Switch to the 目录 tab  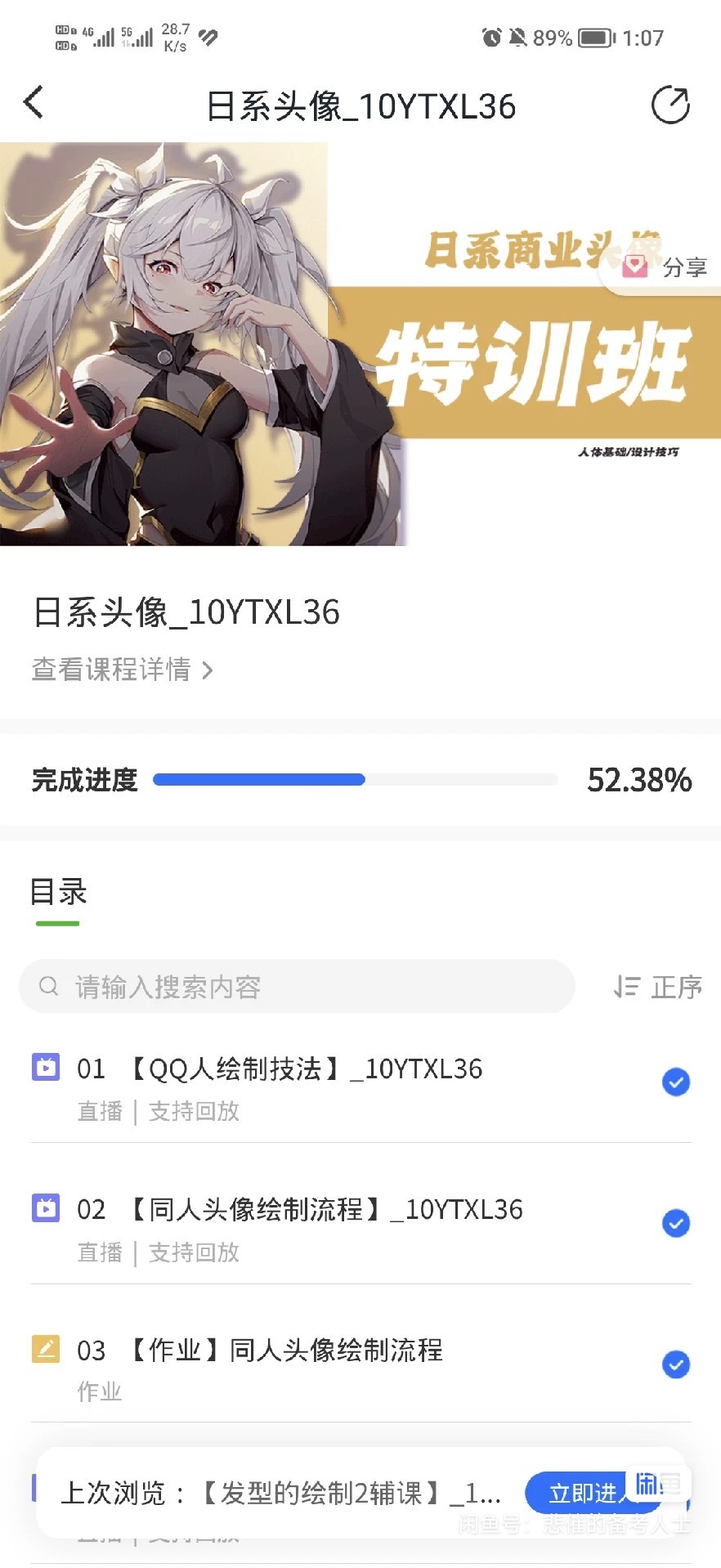pos(57,892)
